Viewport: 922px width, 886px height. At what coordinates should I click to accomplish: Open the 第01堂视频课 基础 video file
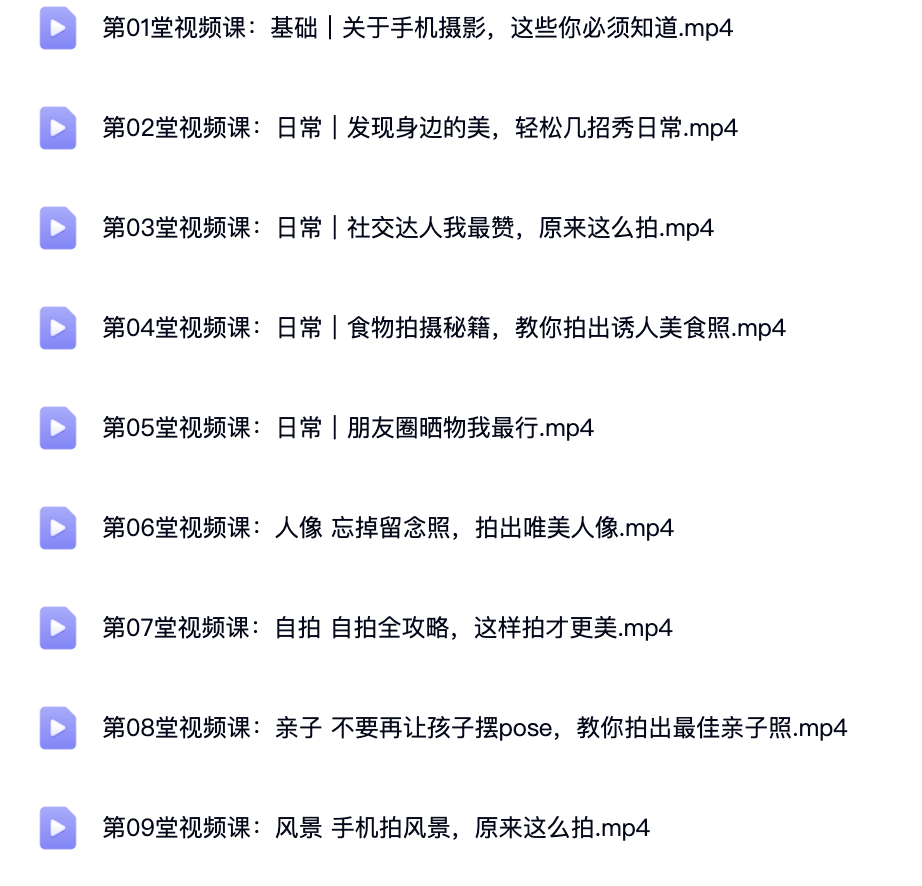(417, 28)
